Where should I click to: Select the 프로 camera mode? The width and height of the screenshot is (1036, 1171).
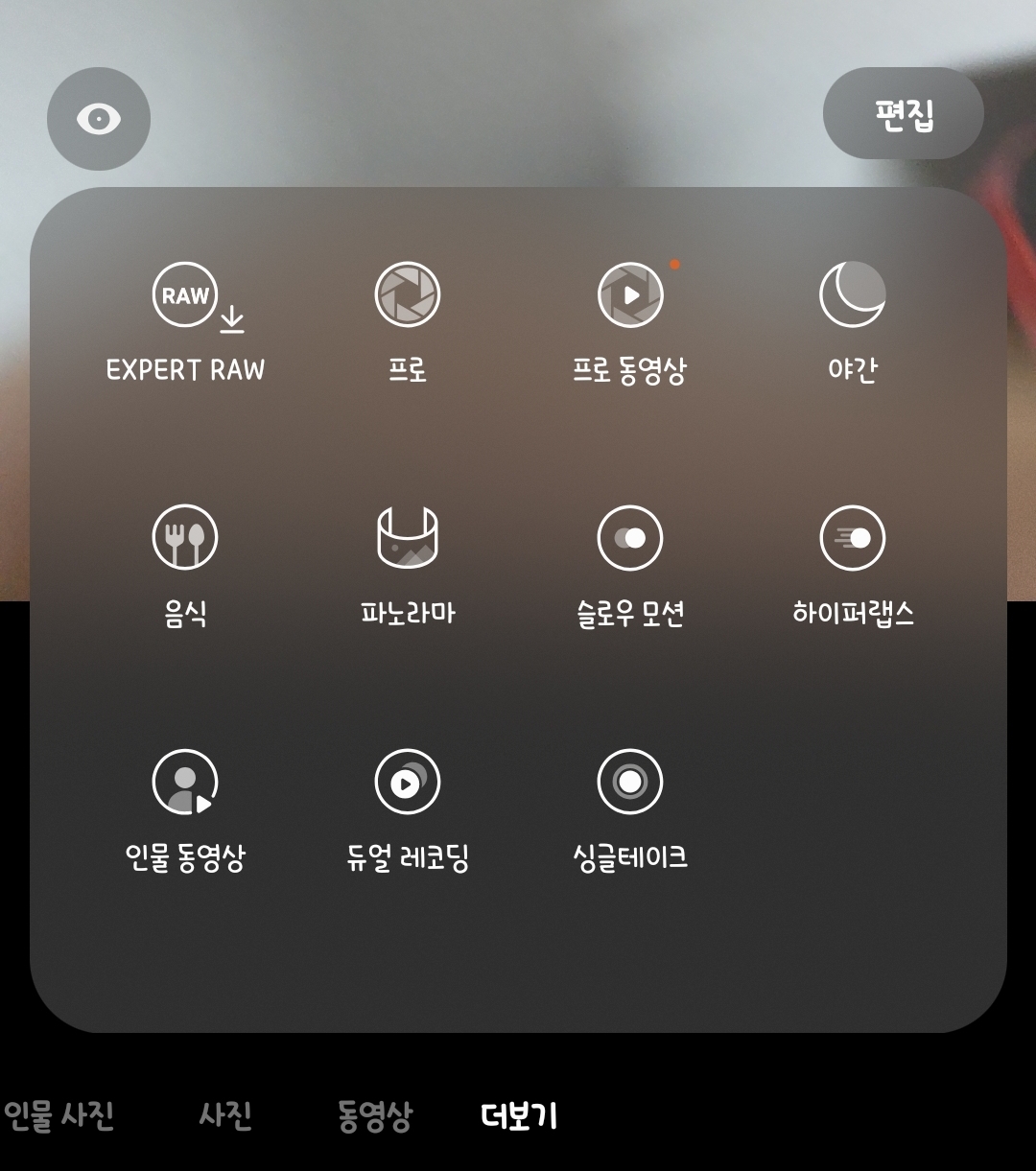click(407, 323)
